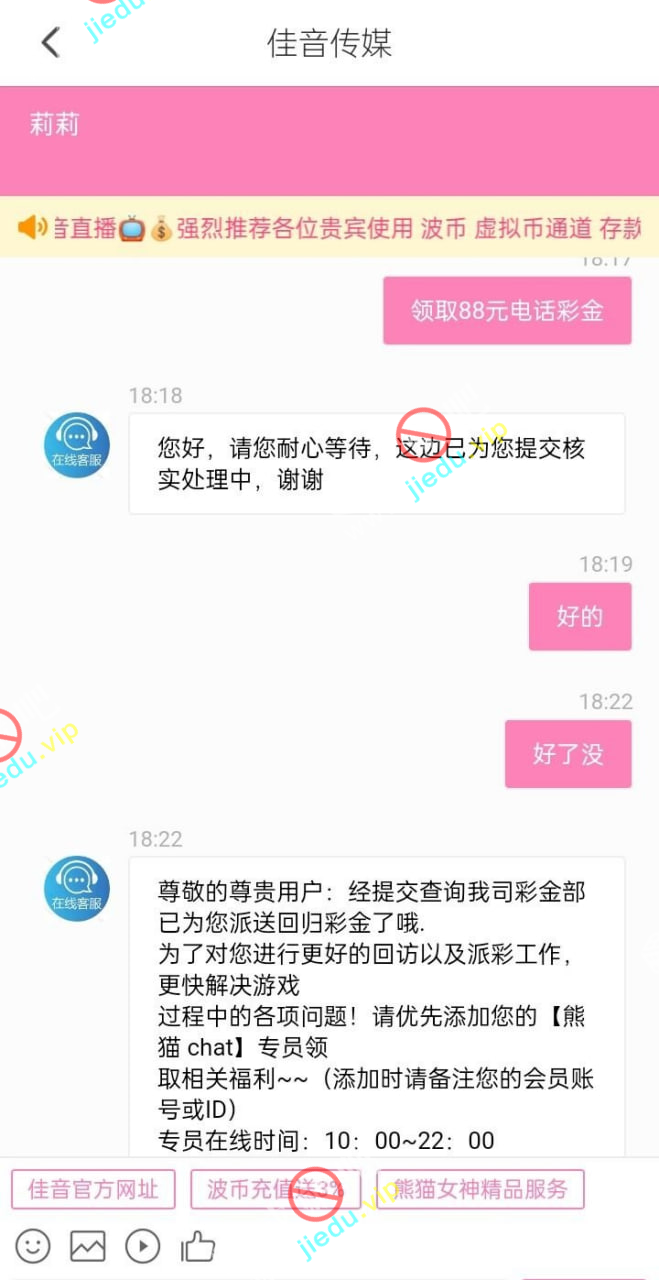Open the 佳音官方网址 quick link
The width and height of the screenshot is (659, 1280).
pos(93,1189)
